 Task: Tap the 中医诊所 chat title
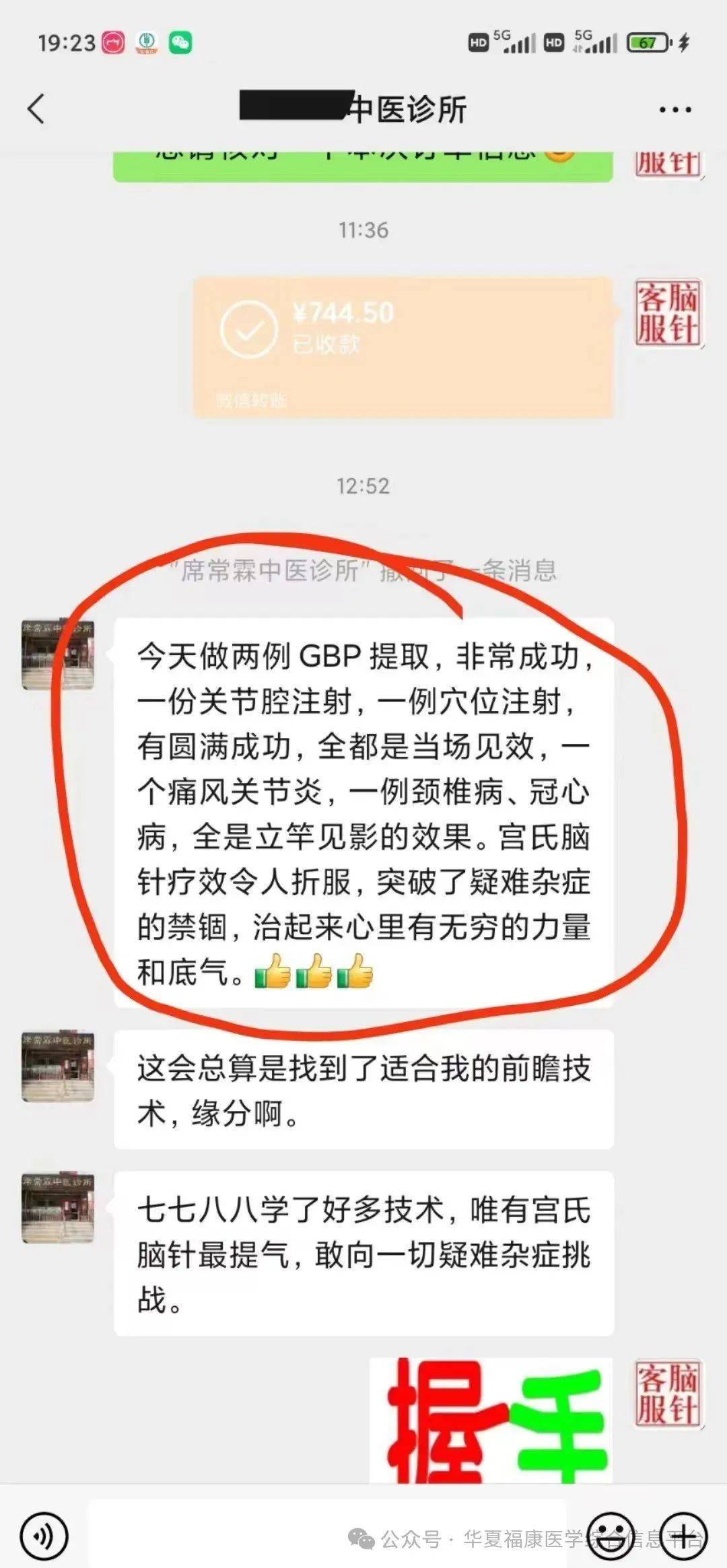click(x=363, y=108)
